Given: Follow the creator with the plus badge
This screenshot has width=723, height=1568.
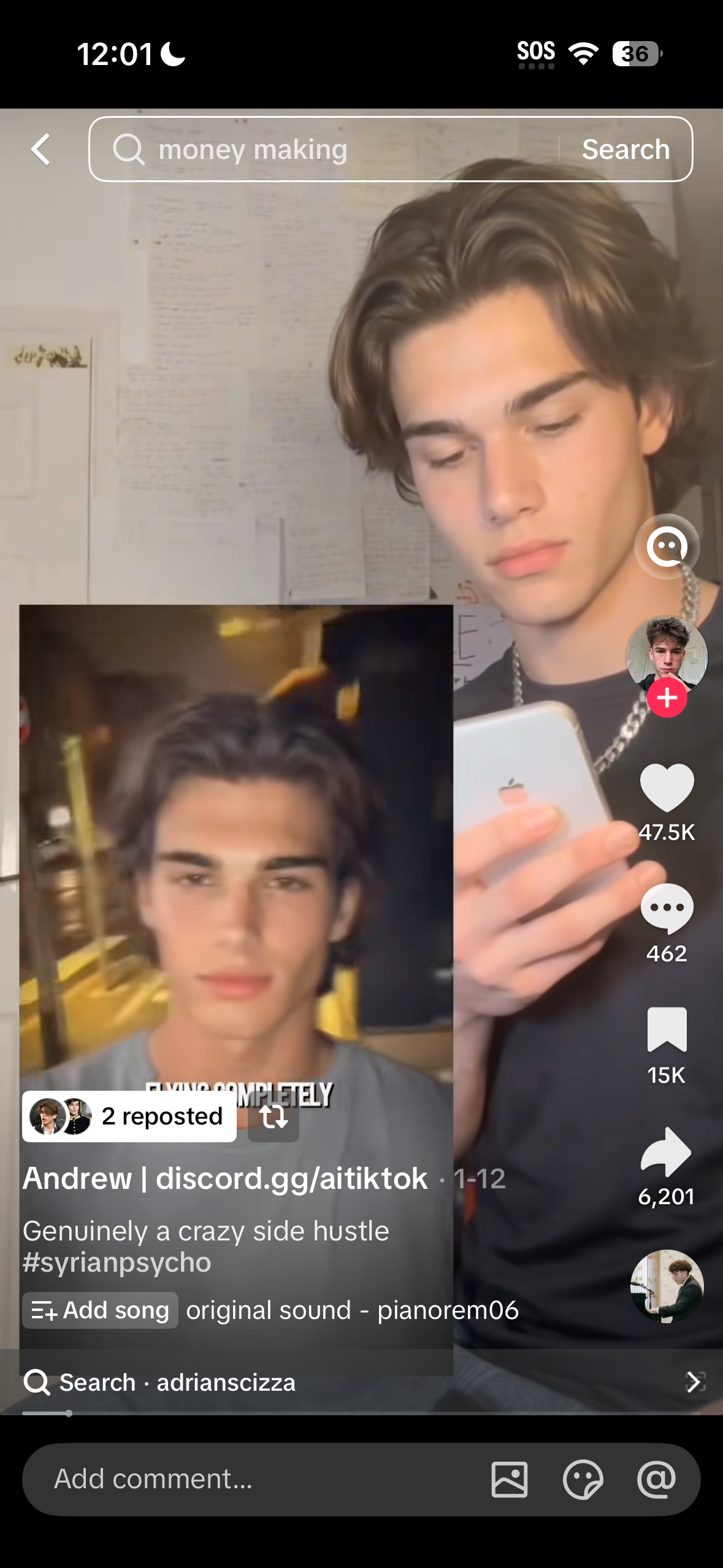Looking at the screenshot, I should (667, 698).
